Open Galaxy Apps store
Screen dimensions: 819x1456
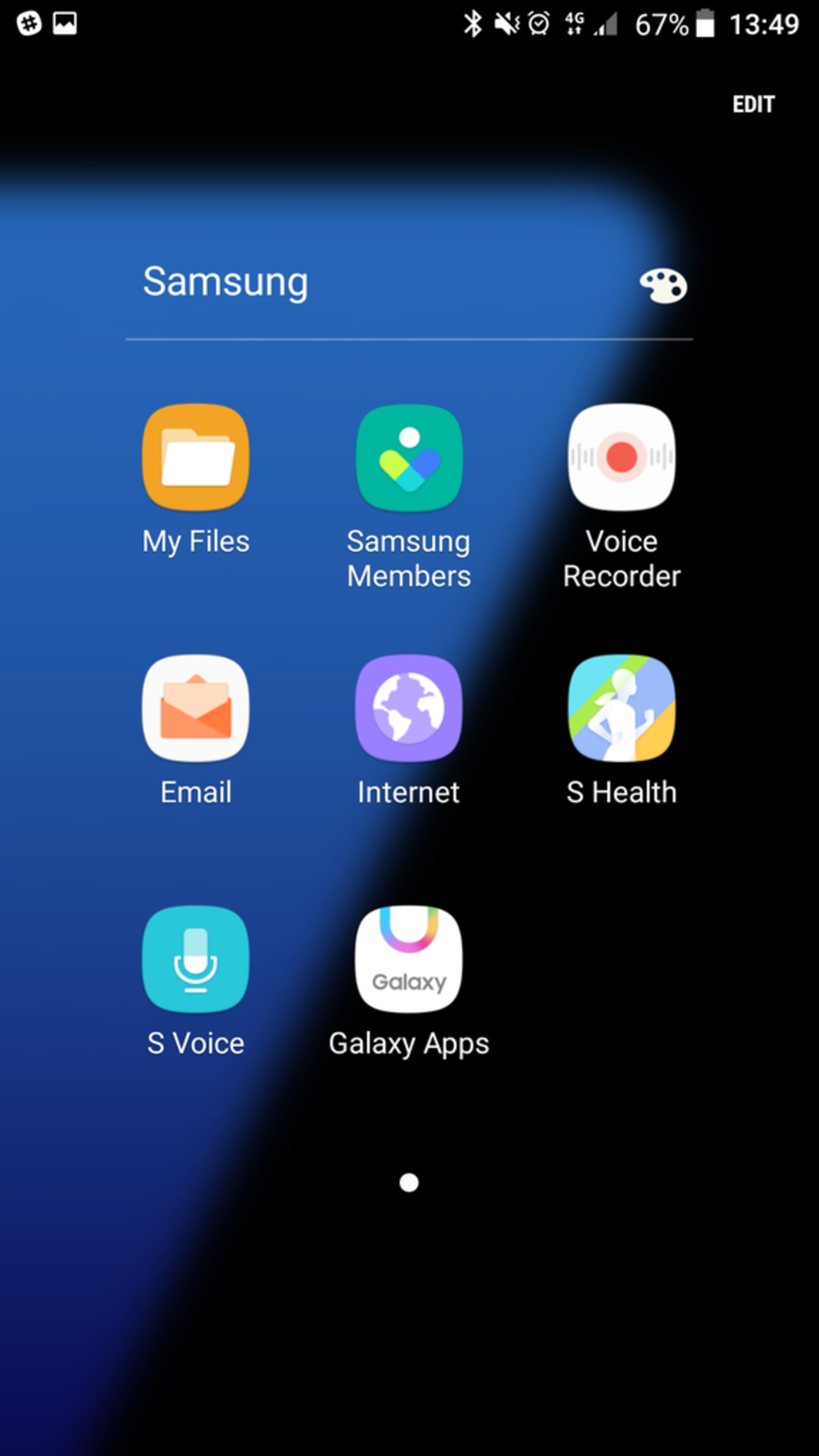coord(409,959)
